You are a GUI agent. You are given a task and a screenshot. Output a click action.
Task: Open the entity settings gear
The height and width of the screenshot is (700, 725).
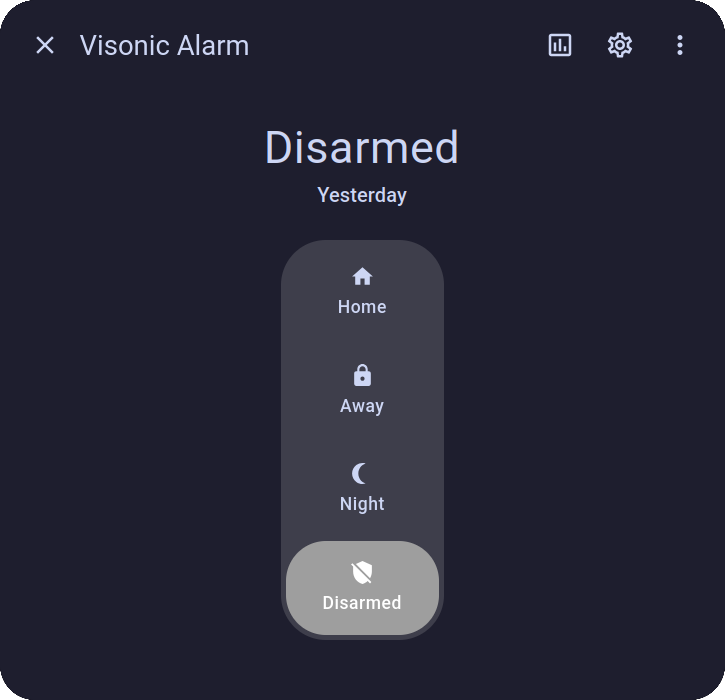coord(620,45)
